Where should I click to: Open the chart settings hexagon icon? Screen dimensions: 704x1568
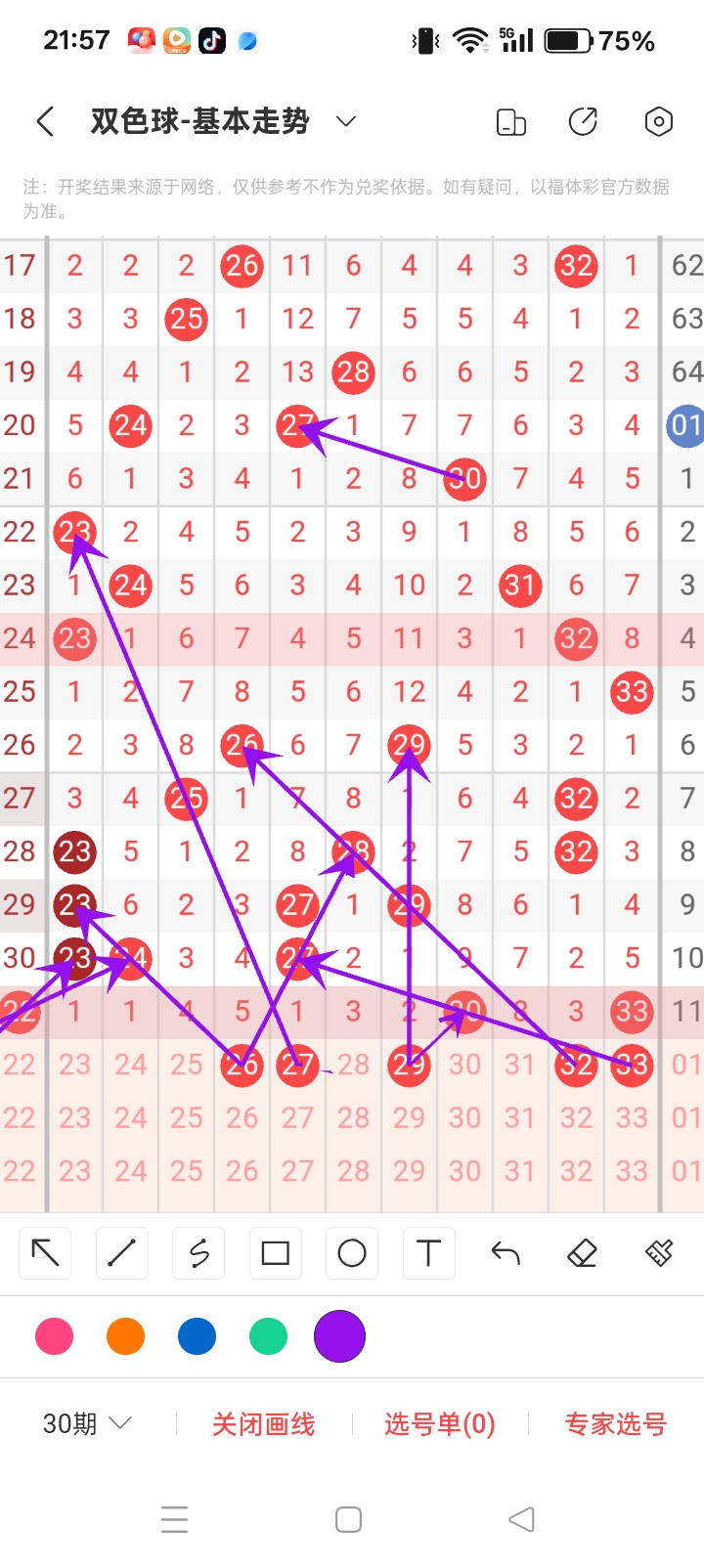658,122
